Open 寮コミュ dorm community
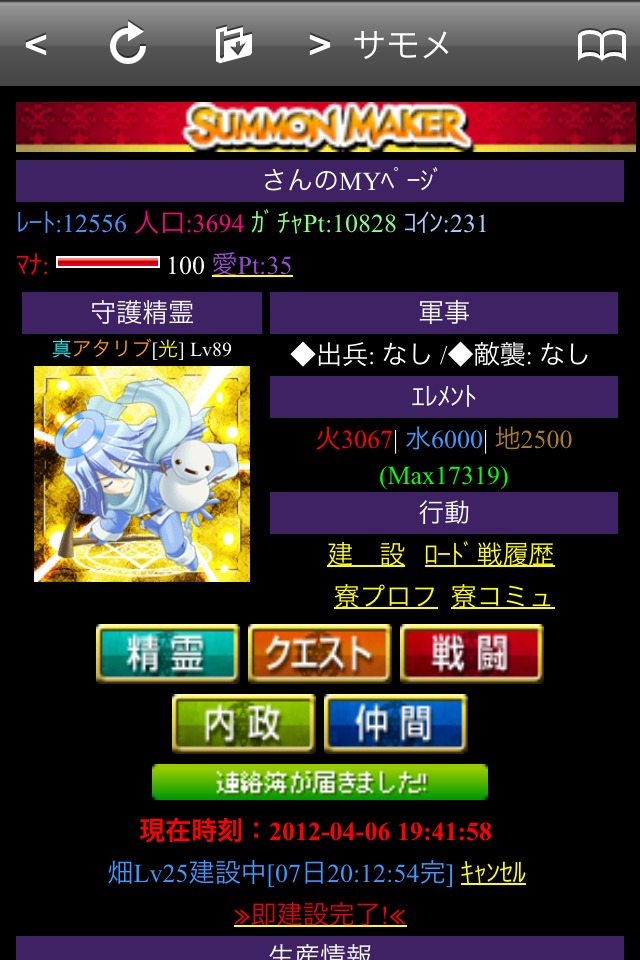This screenshot has width=640, height=960. [502, 597]
